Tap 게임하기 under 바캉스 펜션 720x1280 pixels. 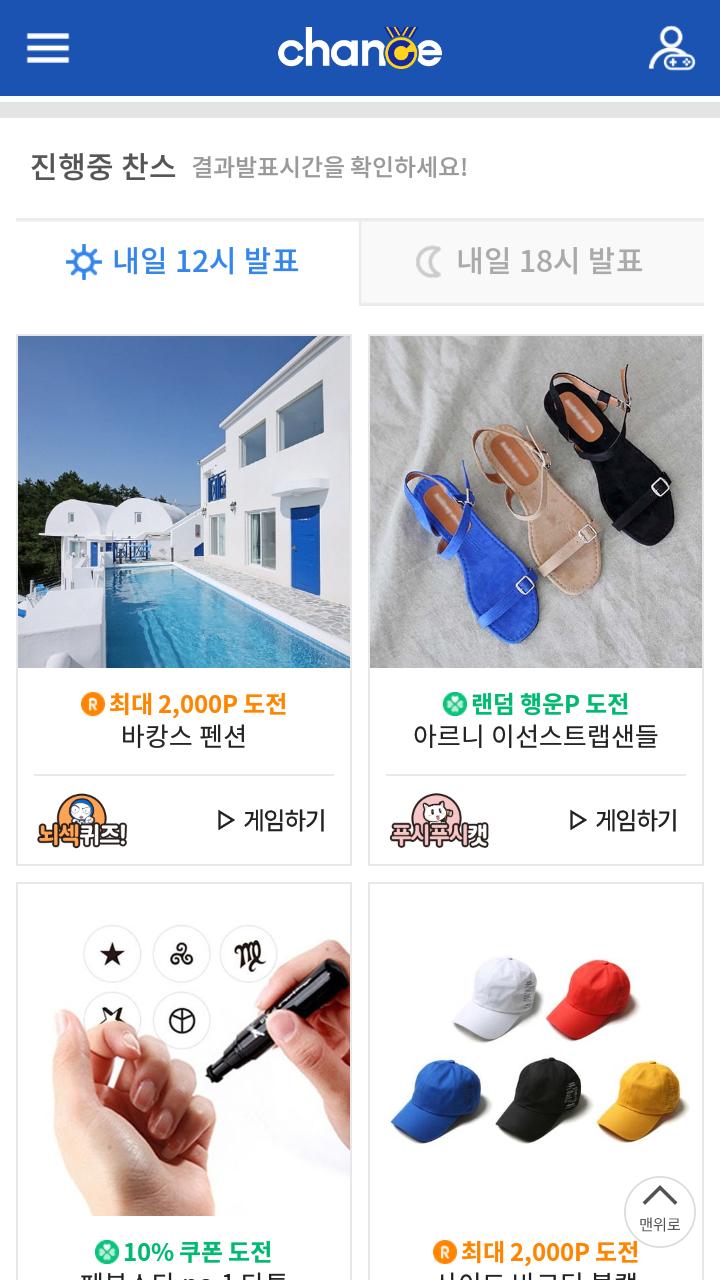coord(272,820)
